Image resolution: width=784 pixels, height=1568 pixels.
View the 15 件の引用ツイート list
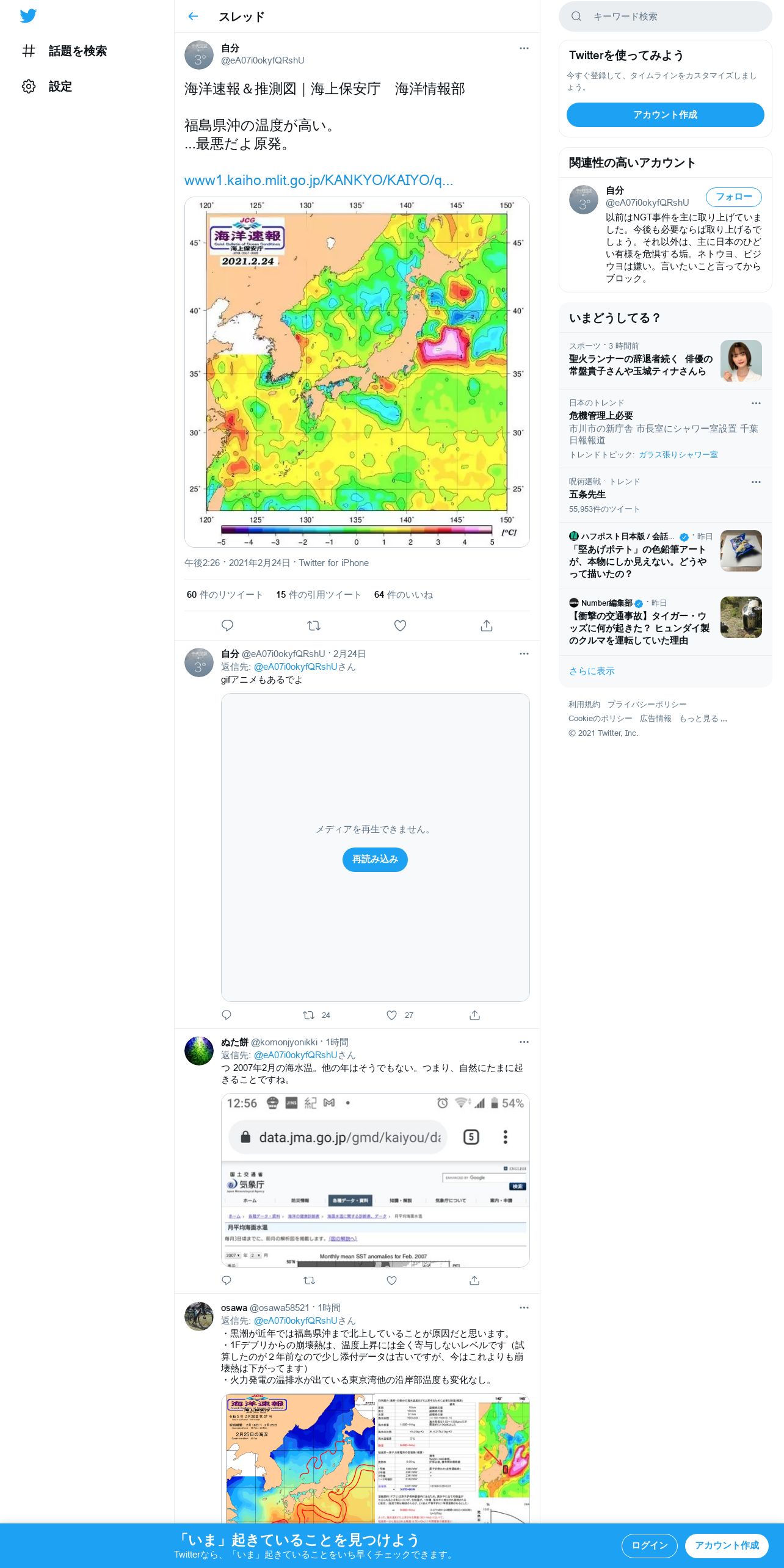(318, 595)
